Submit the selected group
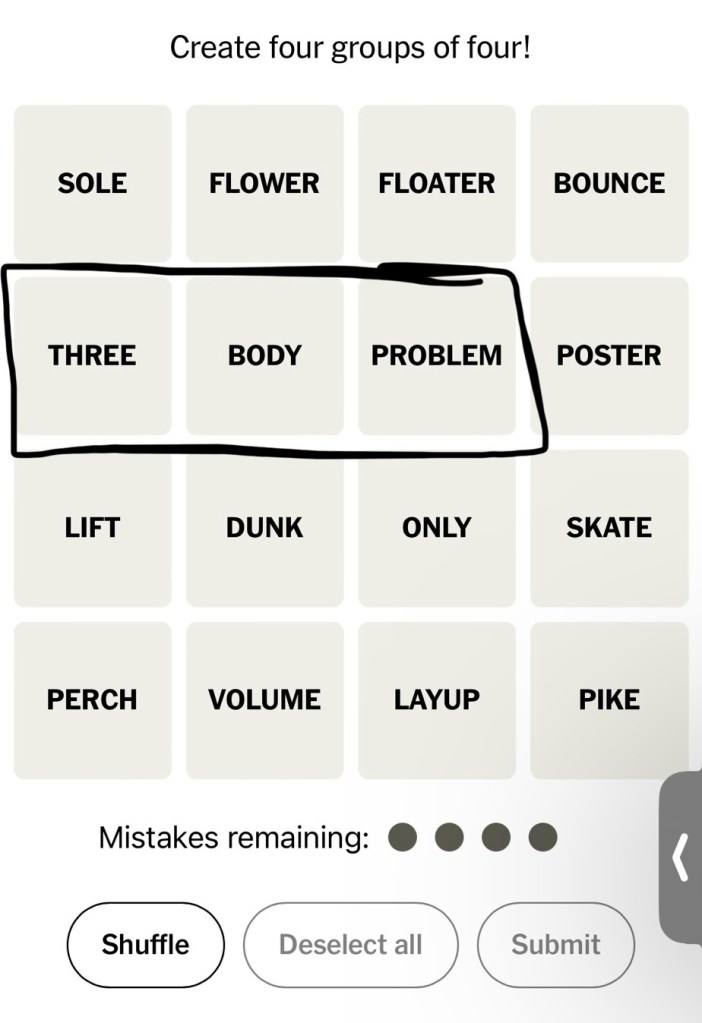Viewport: 702px width, 1023px height. pos(556,945)
